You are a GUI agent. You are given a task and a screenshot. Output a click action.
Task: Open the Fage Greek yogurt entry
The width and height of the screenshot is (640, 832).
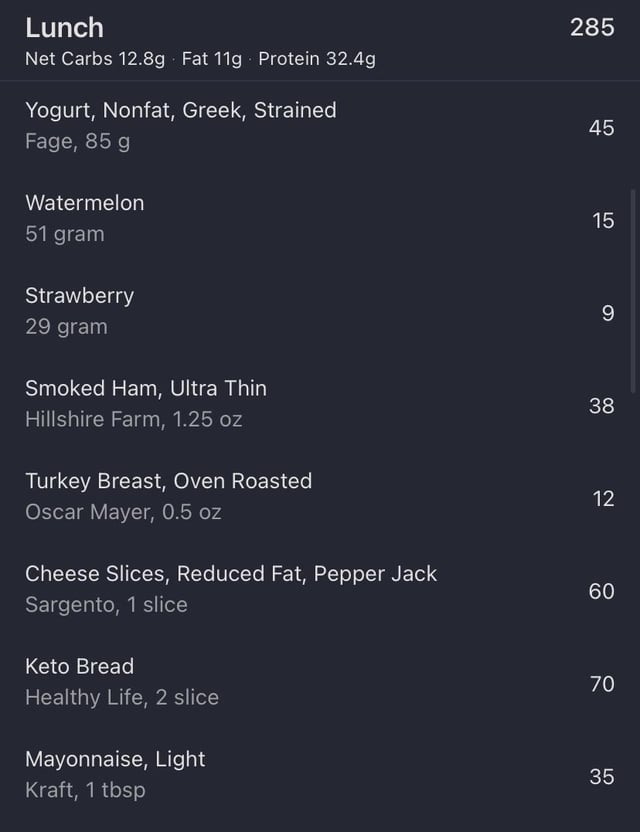320,126
